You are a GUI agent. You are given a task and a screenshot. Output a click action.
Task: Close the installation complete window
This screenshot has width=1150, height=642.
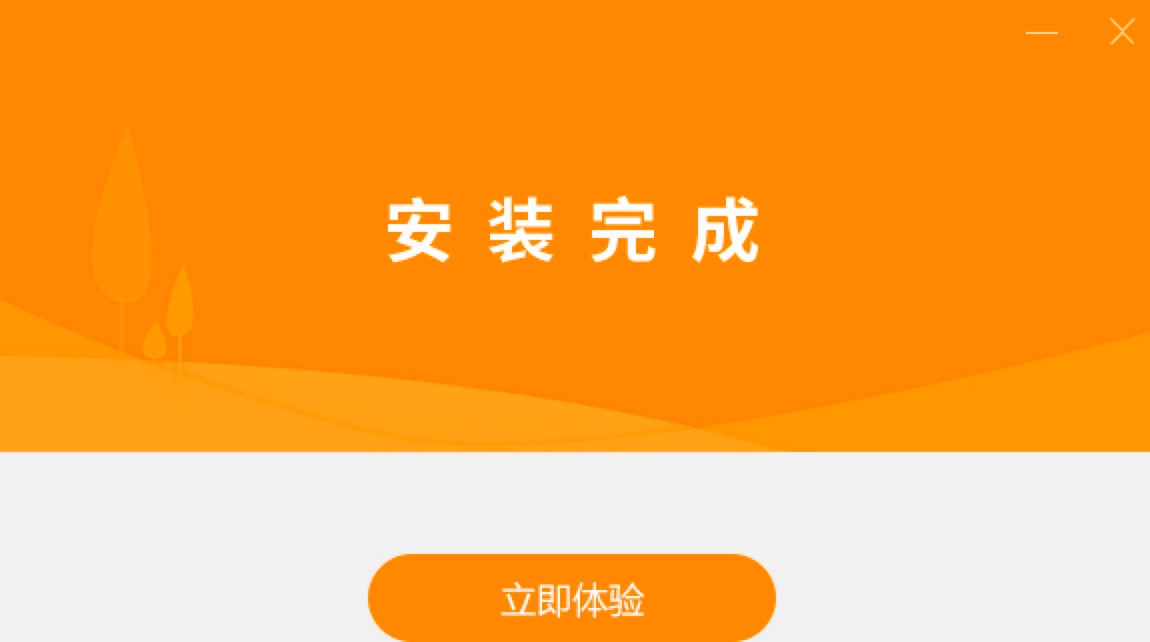(x=1121, y=33)
